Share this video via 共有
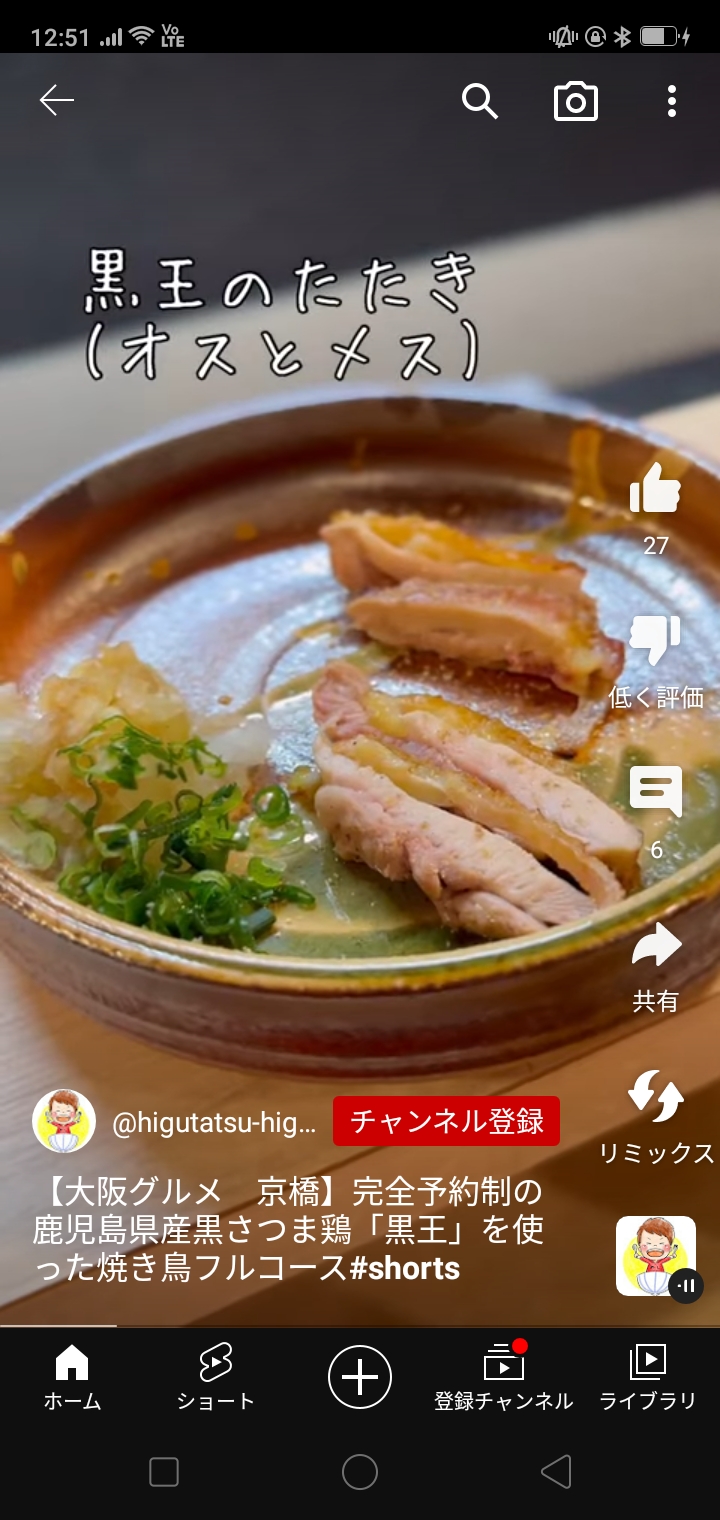Image resolution: width=720 pixels, height=1520 pixels. point(656,947)
